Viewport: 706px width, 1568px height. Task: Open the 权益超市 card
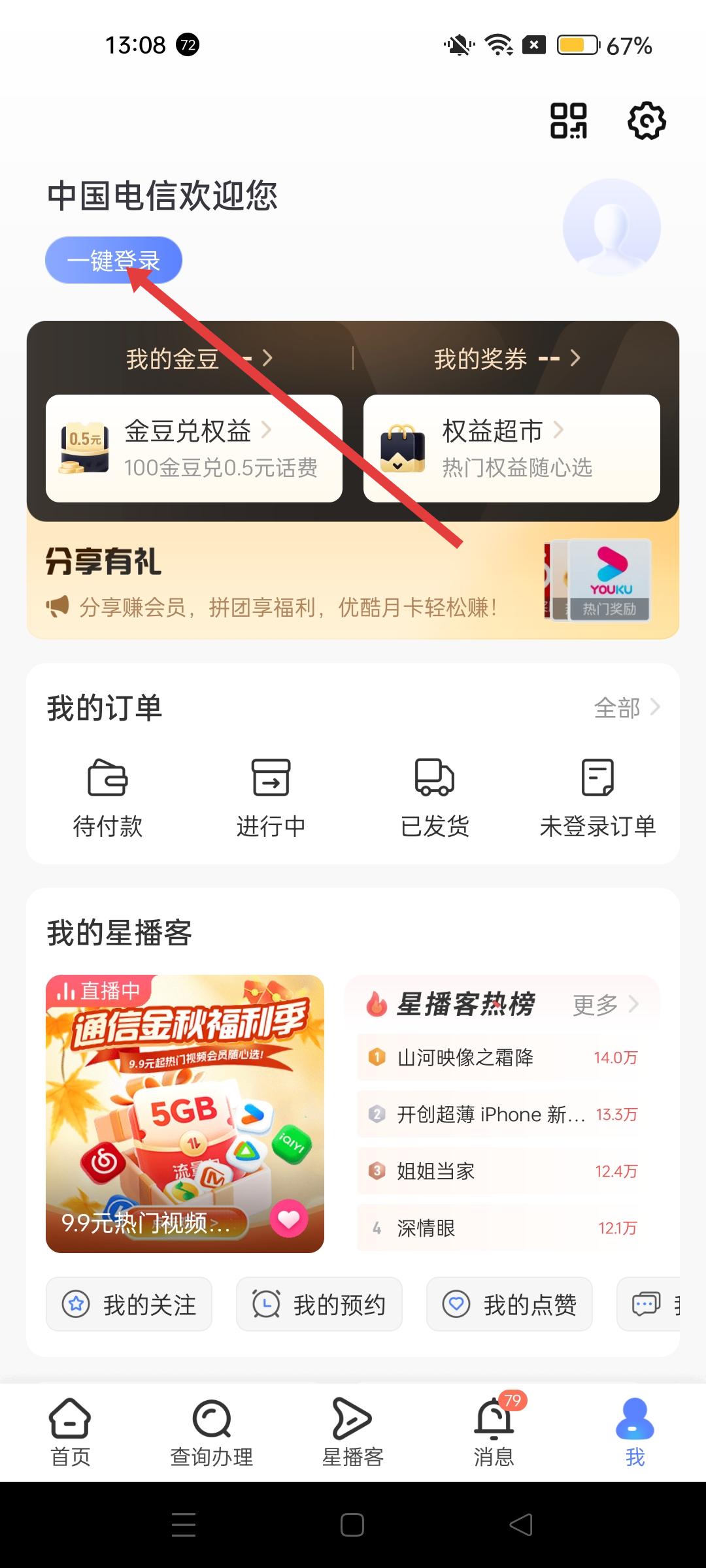click(511, 448)
